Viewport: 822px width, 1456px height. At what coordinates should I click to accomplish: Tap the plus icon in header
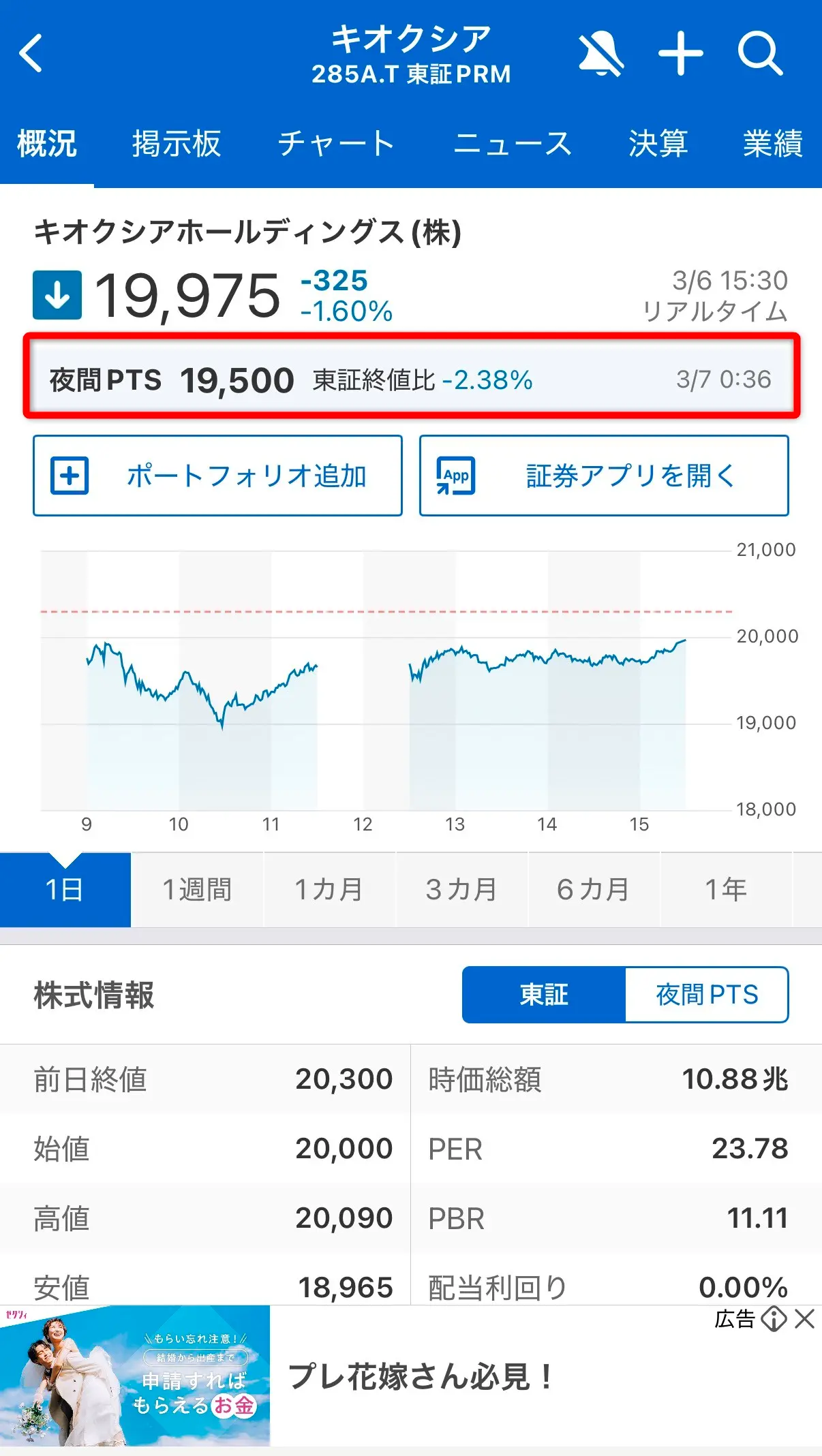coord(680,54)
